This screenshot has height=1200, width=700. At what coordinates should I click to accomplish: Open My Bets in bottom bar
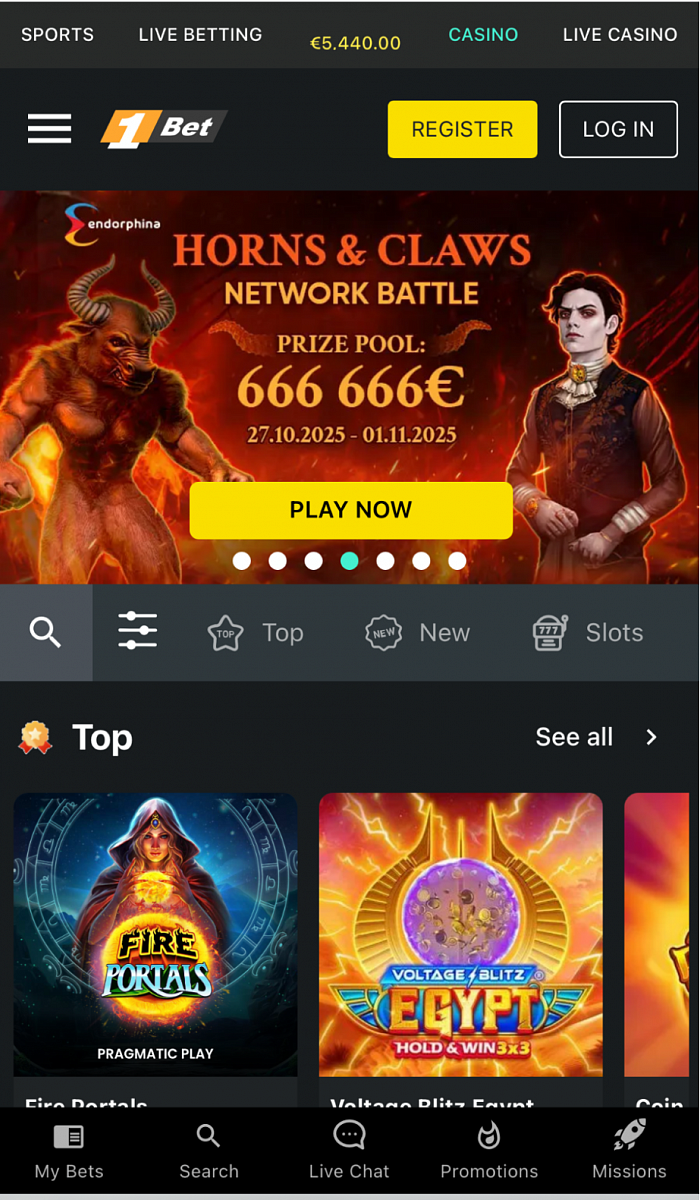coord(68,1151)
